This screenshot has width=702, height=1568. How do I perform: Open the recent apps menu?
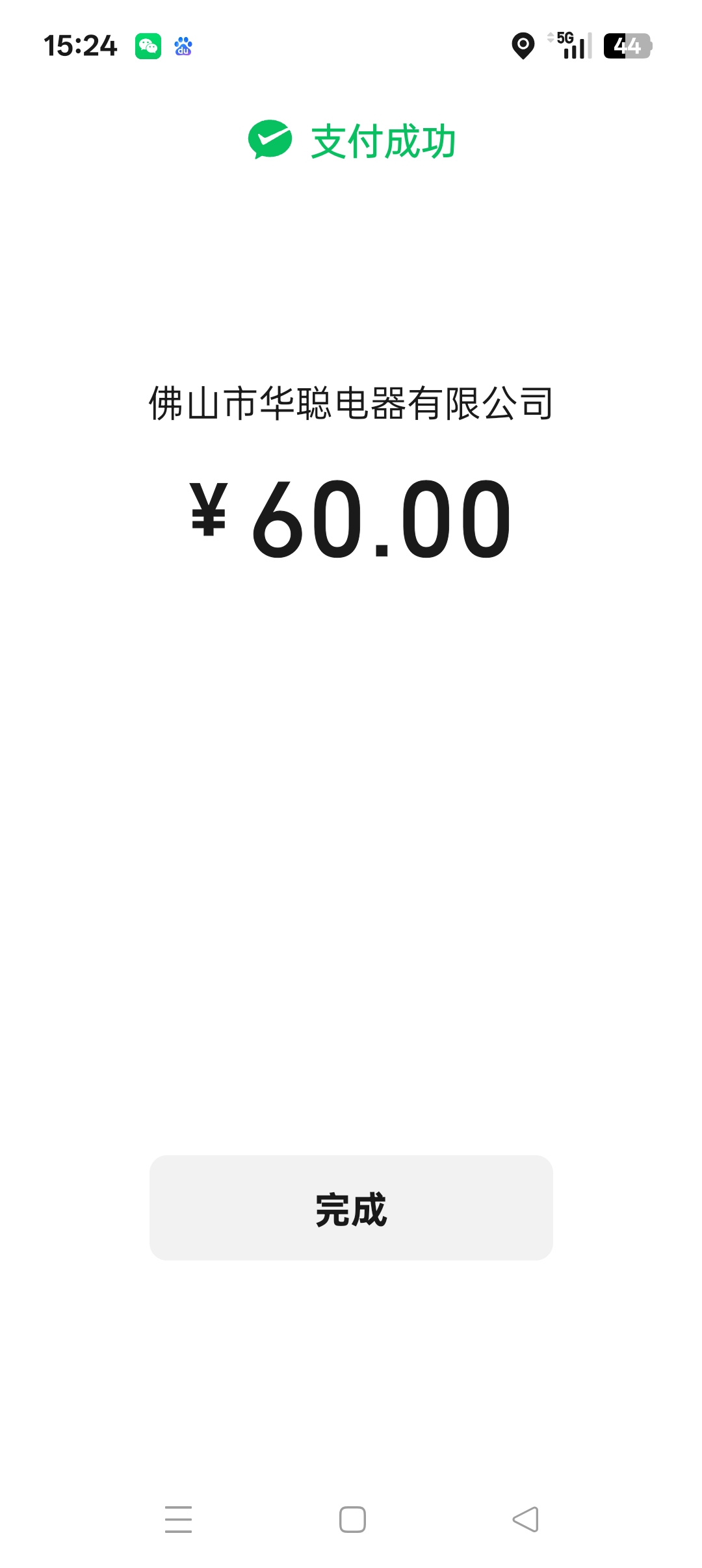178,1519
